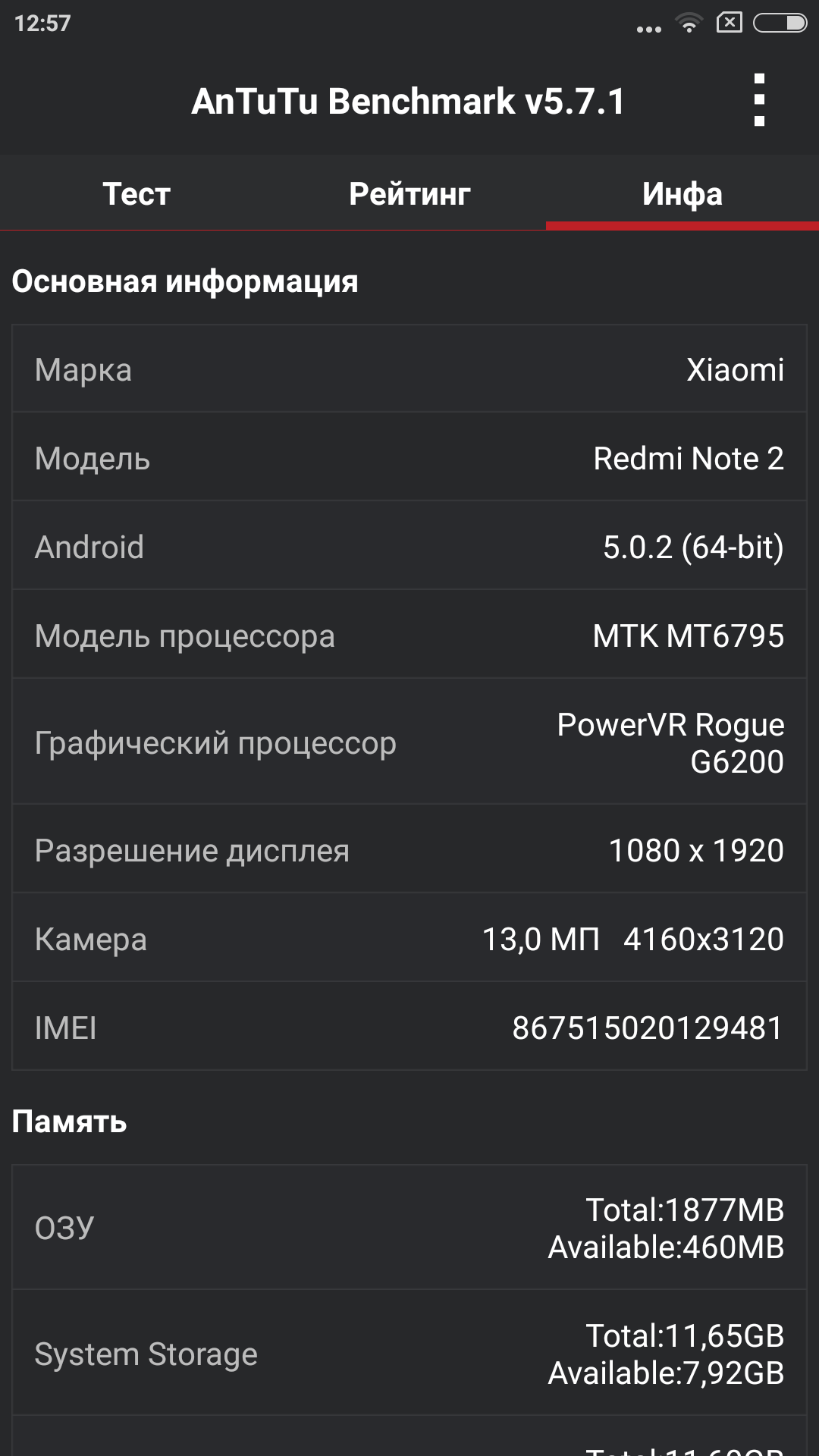Viewport: 819px width, 1456px height.
Task: Open the three-dot overflow menu
Action: tap(759, 100)
